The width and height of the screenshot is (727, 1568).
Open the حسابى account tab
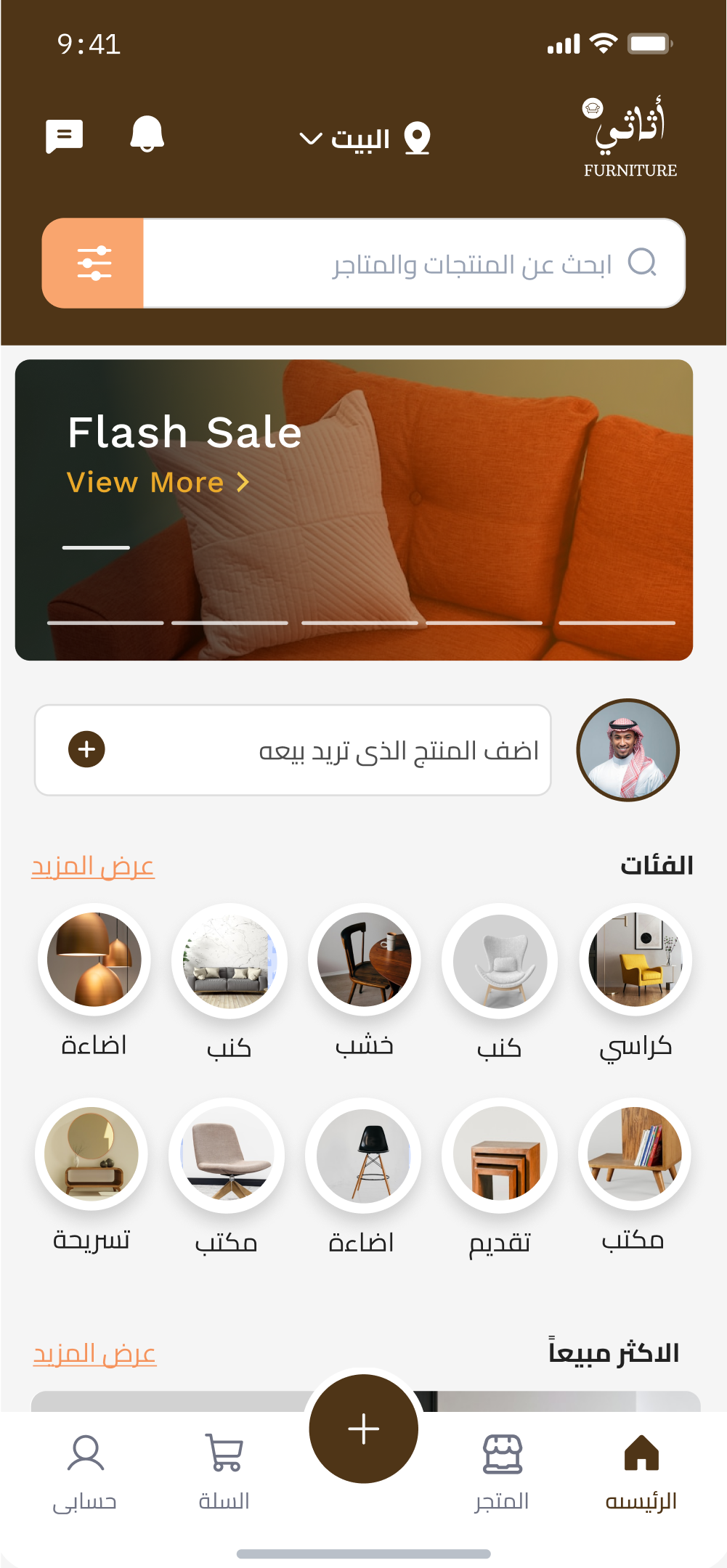point(85,1471)
